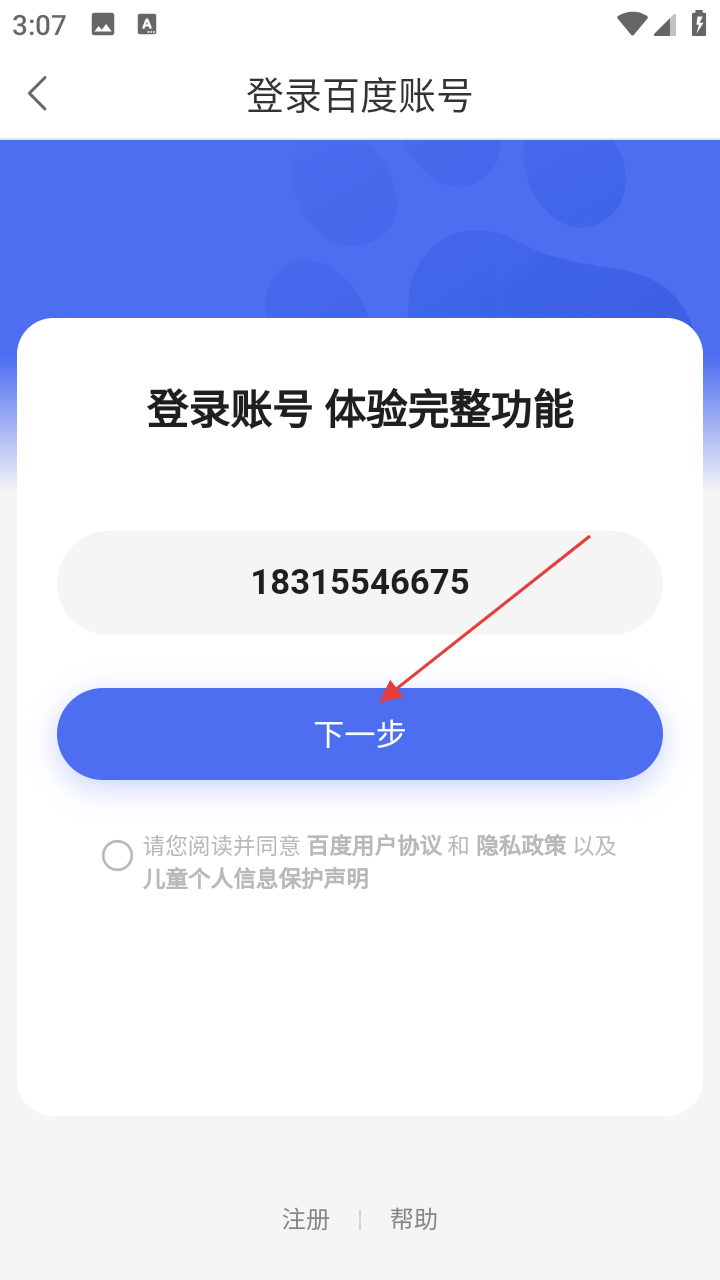720x1280 pixels.
Task: Open 隐私政策 link
Action: coord(521,846)
